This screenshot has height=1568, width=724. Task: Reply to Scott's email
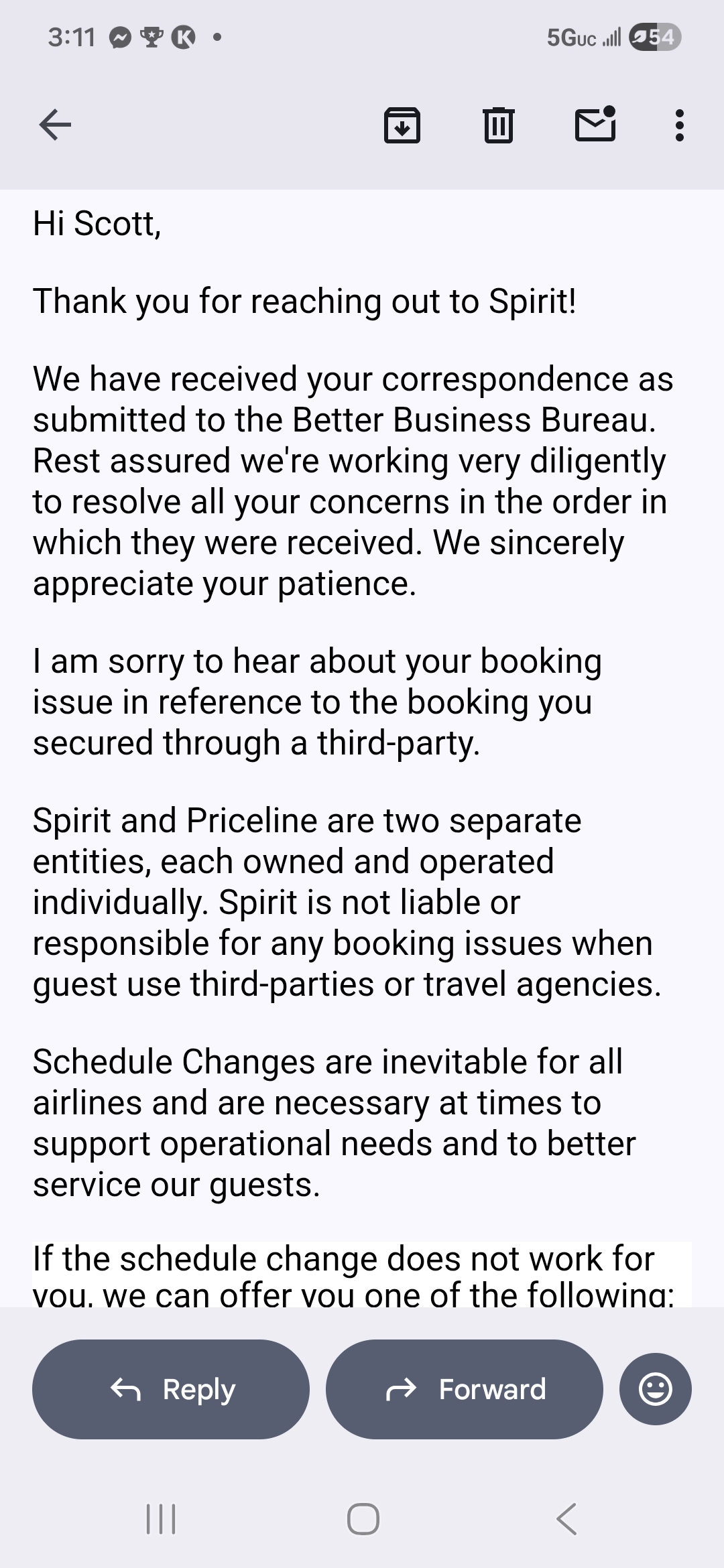[x=170, y=1389]
